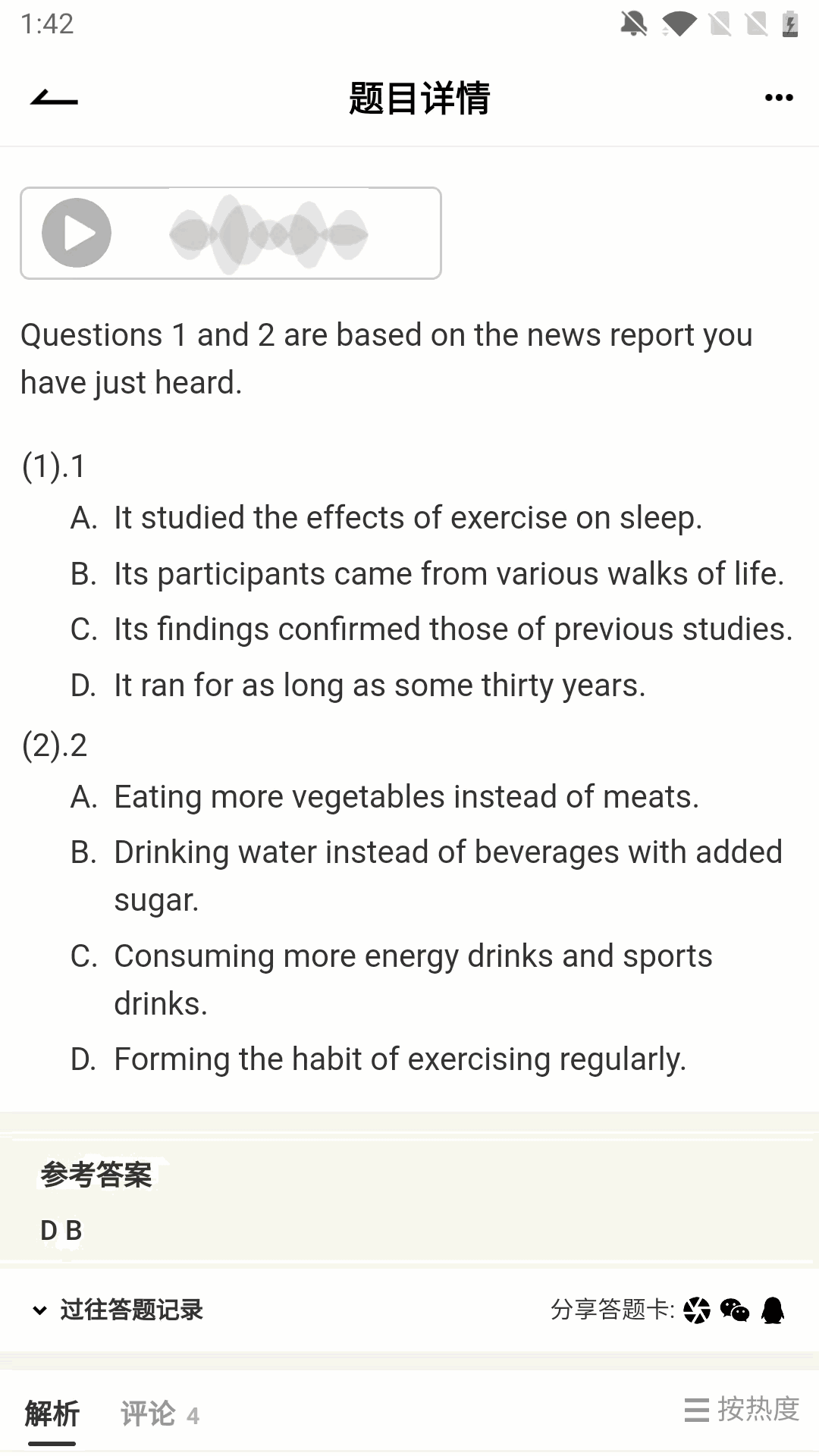Play the news report audio
The width and height of the screenshot is (819, 1456).
[77, 233]
